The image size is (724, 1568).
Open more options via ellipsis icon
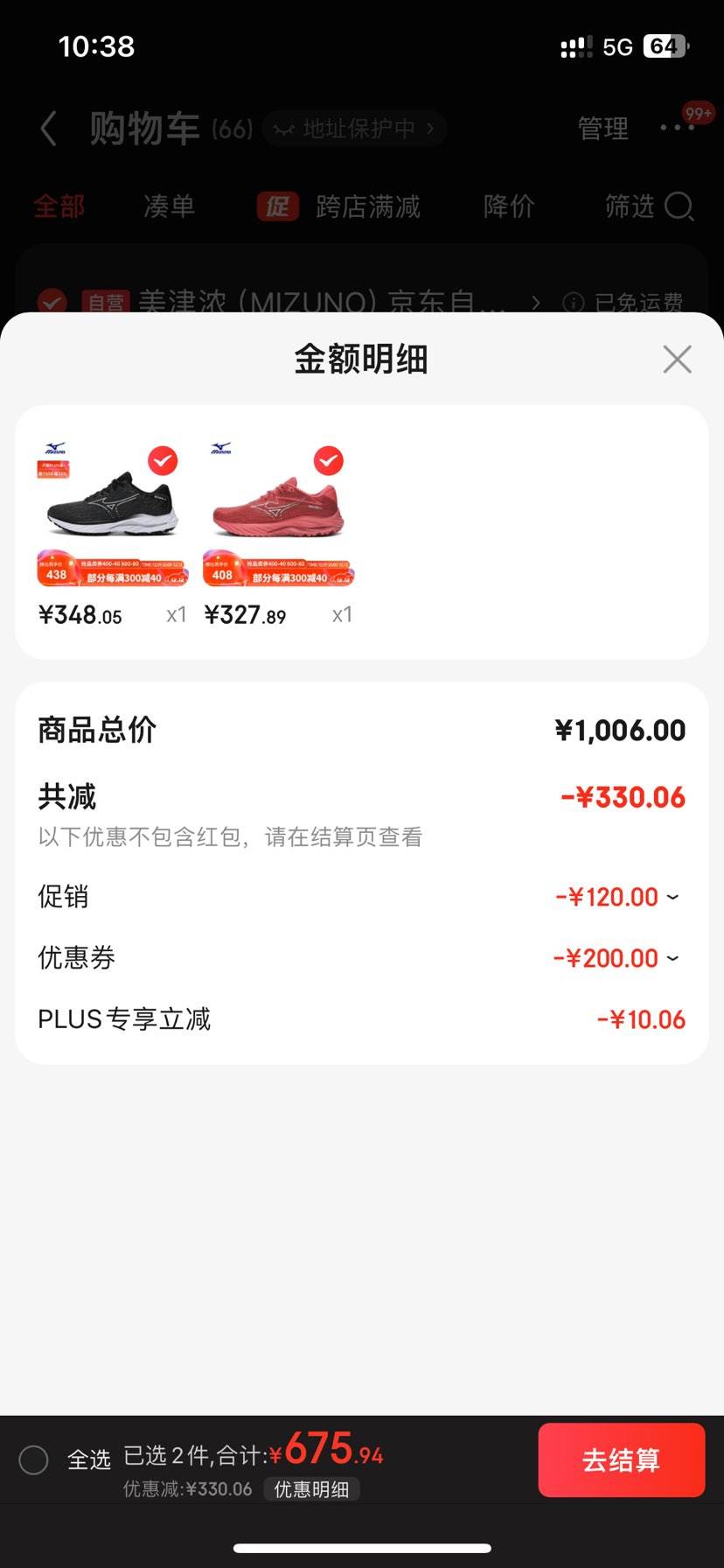675,128
